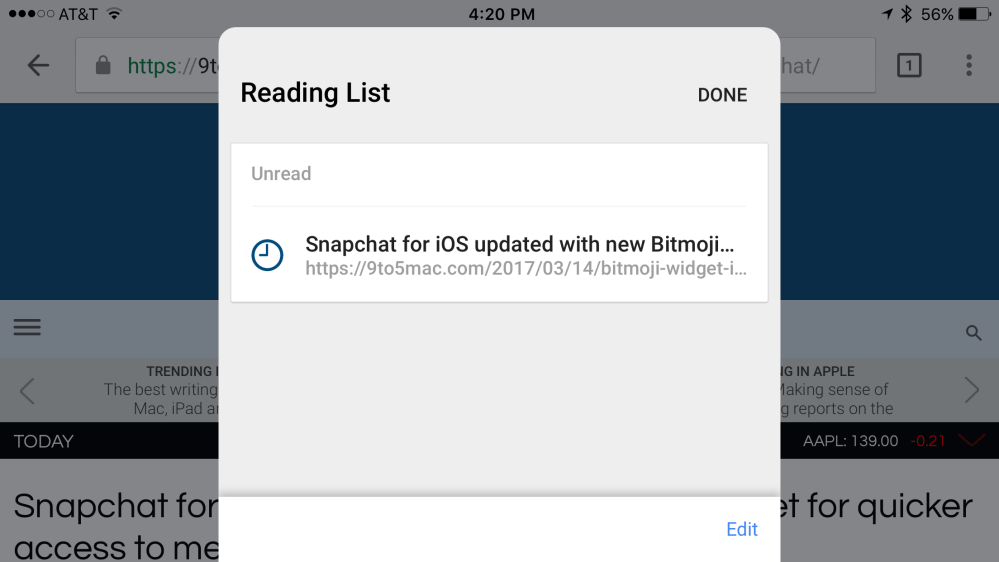Screen dimensions: 999x562
Task: Tap DONE to close the Reading List
Action: coord(722,95)
